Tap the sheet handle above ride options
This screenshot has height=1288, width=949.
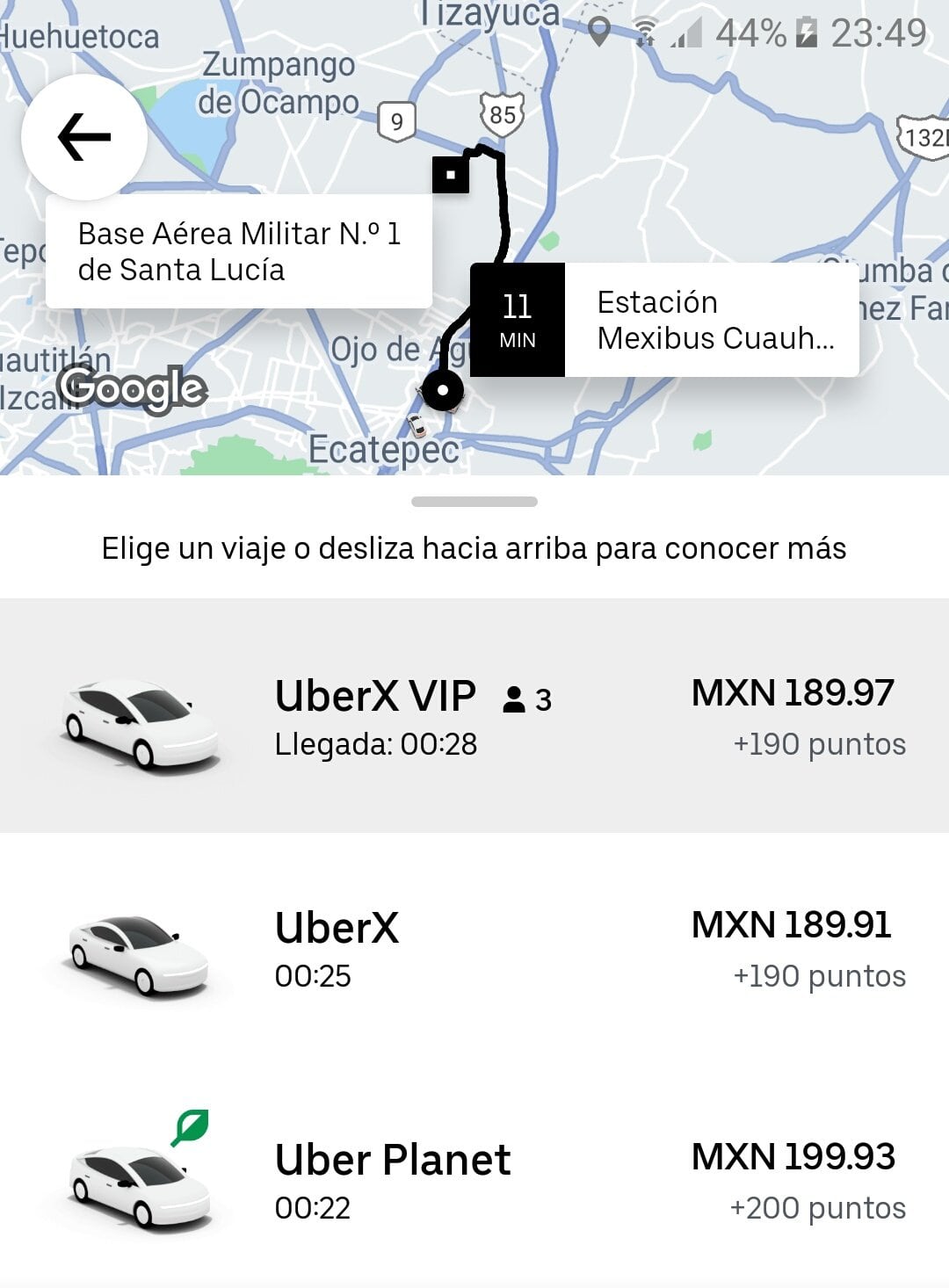point(474,502)
